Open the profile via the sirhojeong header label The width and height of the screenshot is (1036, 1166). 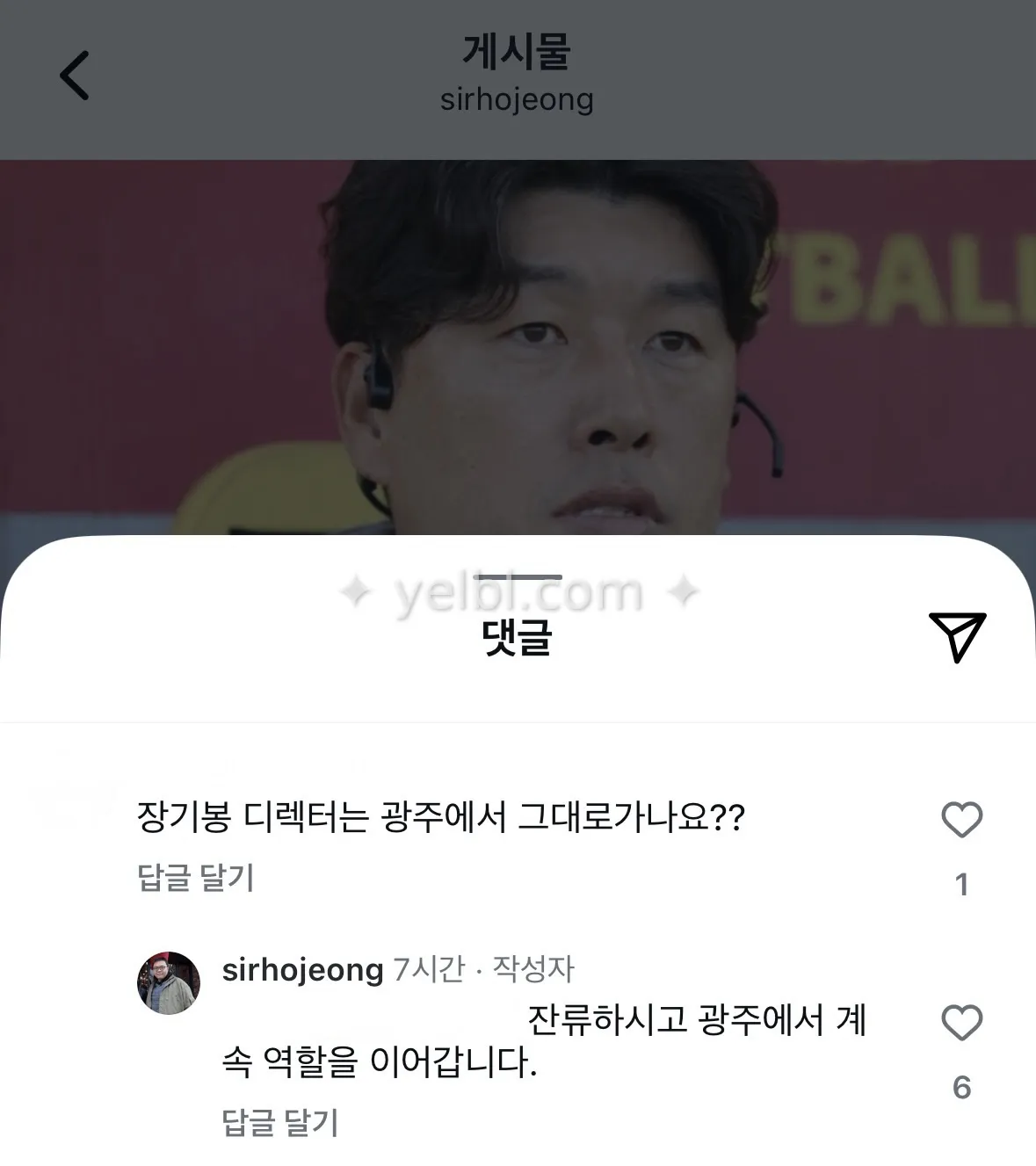coord(518,98)
